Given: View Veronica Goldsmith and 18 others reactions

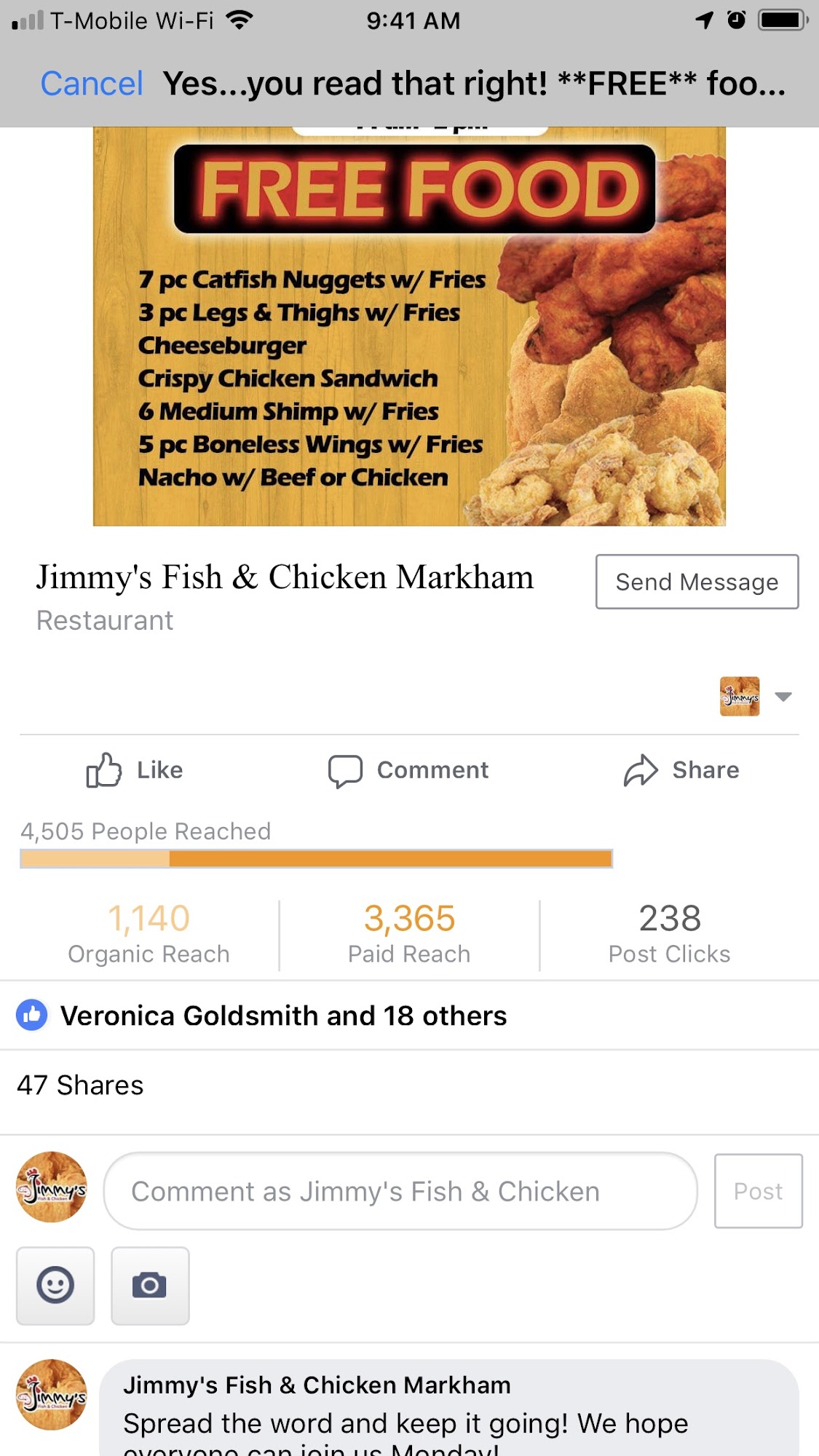Looking at the screenshot, I should tap(282, 1016).
